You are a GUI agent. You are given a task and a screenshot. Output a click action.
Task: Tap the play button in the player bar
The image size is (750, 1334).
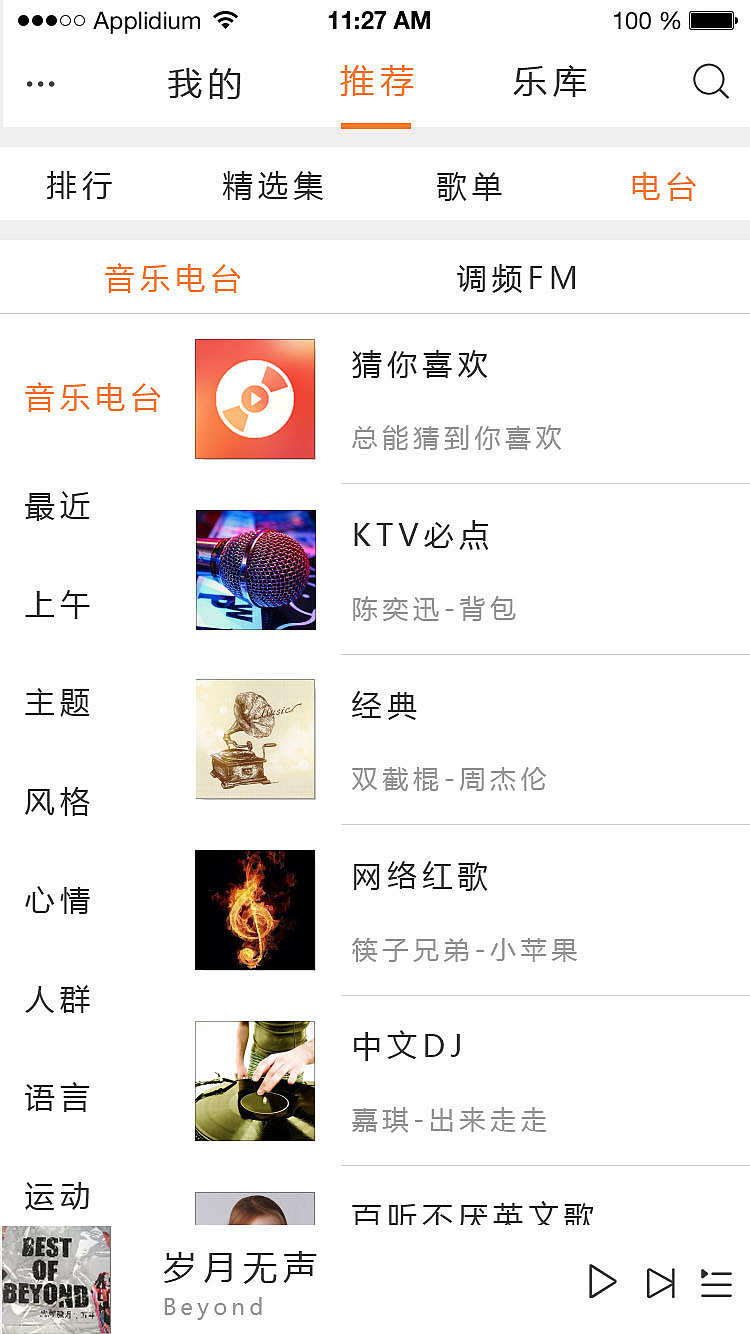[602, 1281]
